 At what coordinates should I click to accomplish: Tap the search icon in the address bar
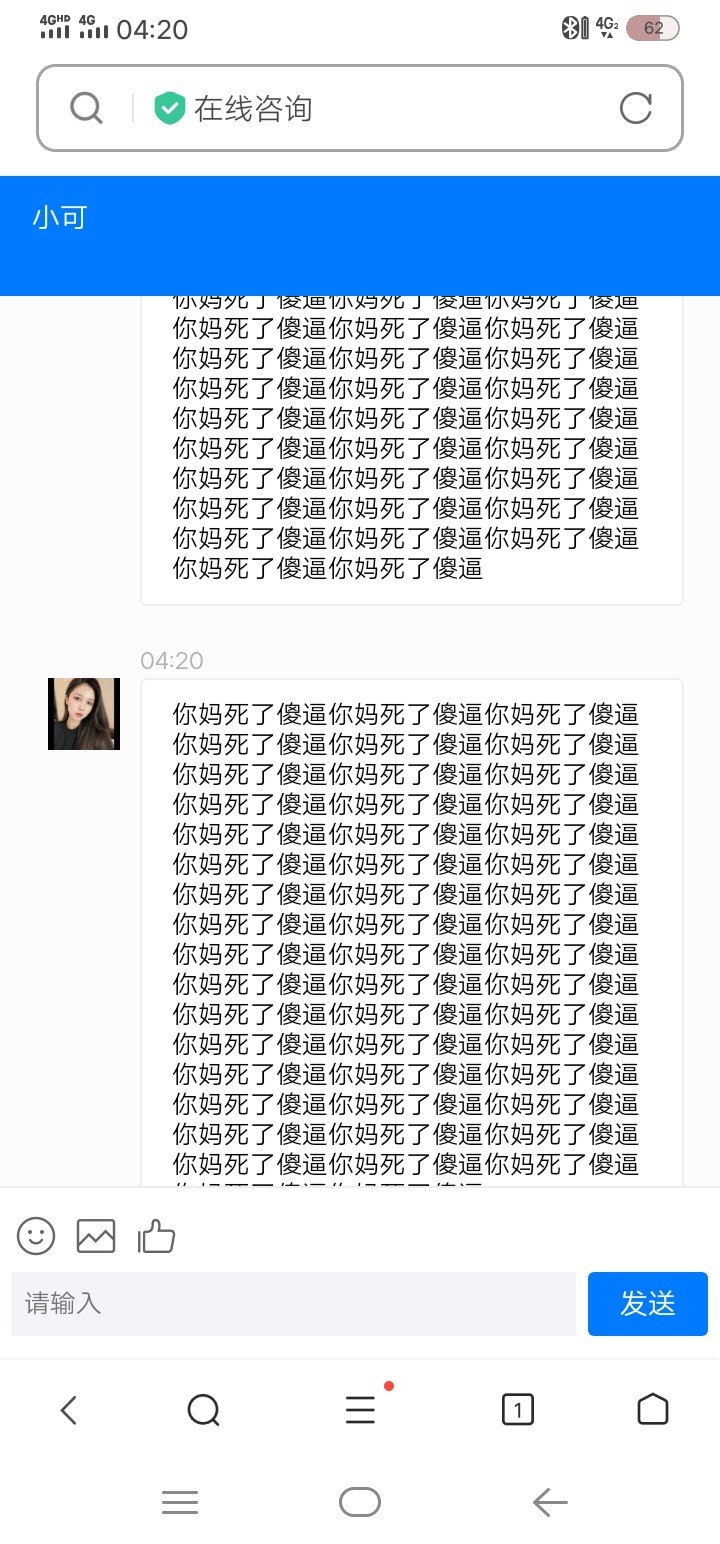click(x=87, y=108)
